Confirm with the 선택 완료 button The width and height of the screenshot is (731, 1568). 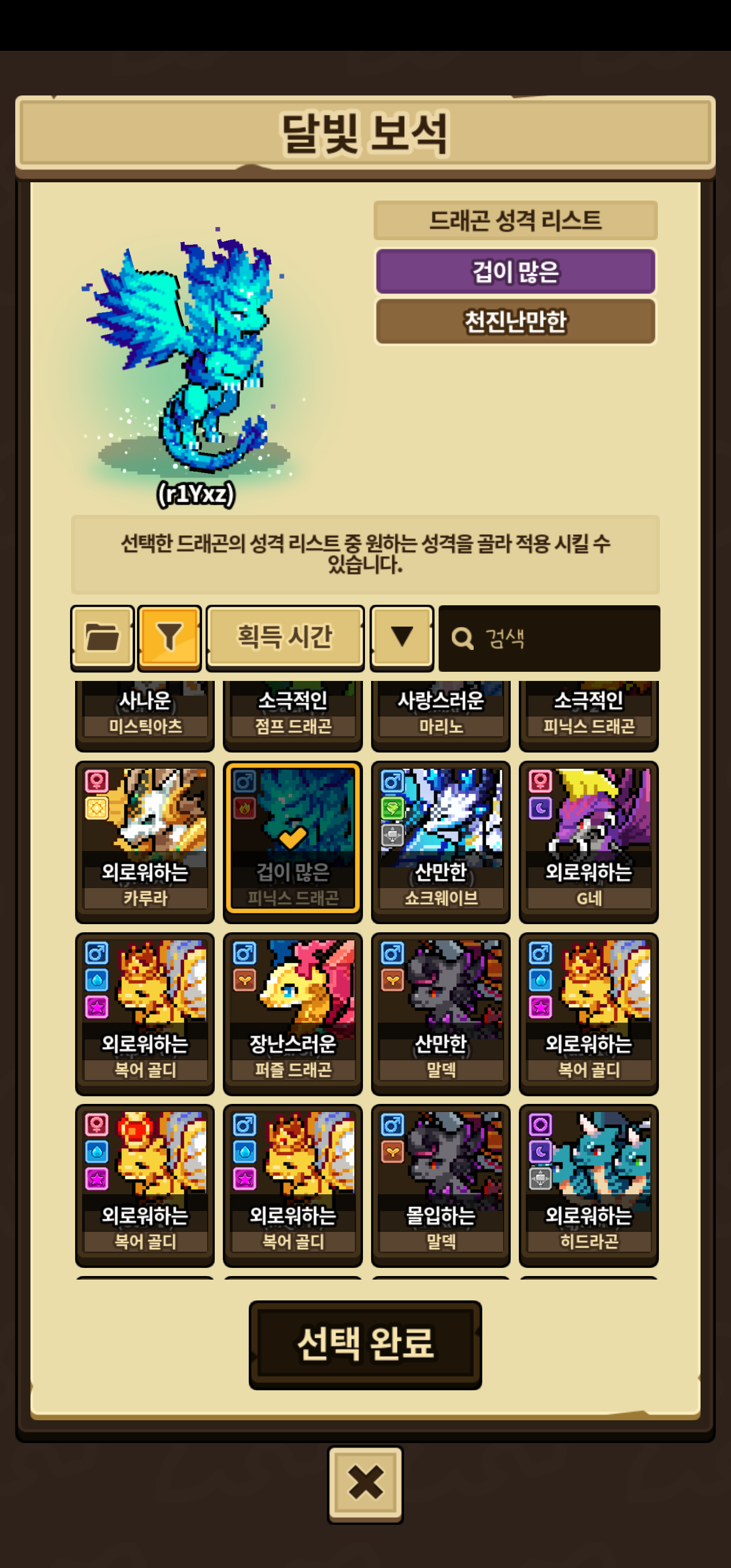365,1344
